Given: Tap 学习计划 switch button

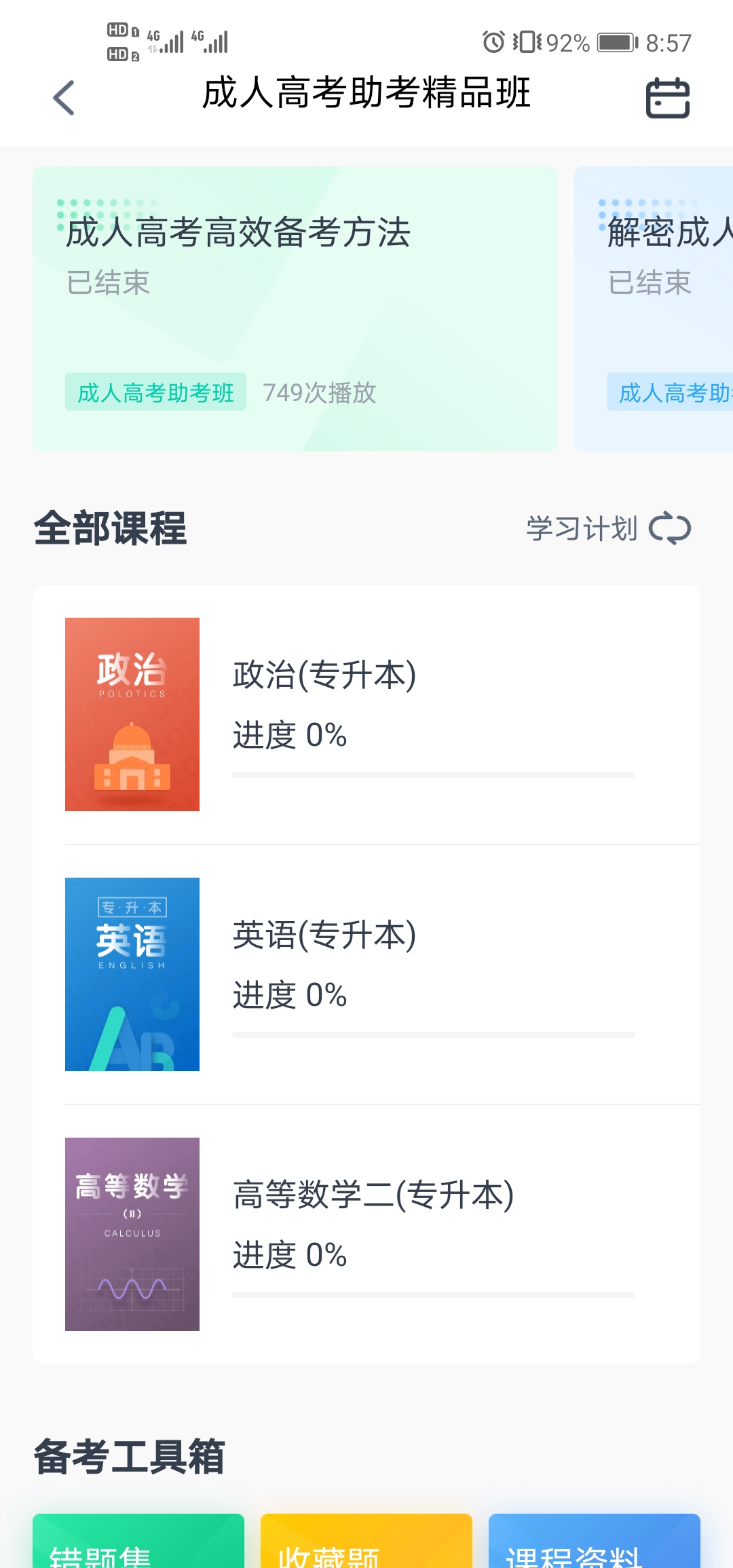Looking at the screenshot, I should 609,529.
